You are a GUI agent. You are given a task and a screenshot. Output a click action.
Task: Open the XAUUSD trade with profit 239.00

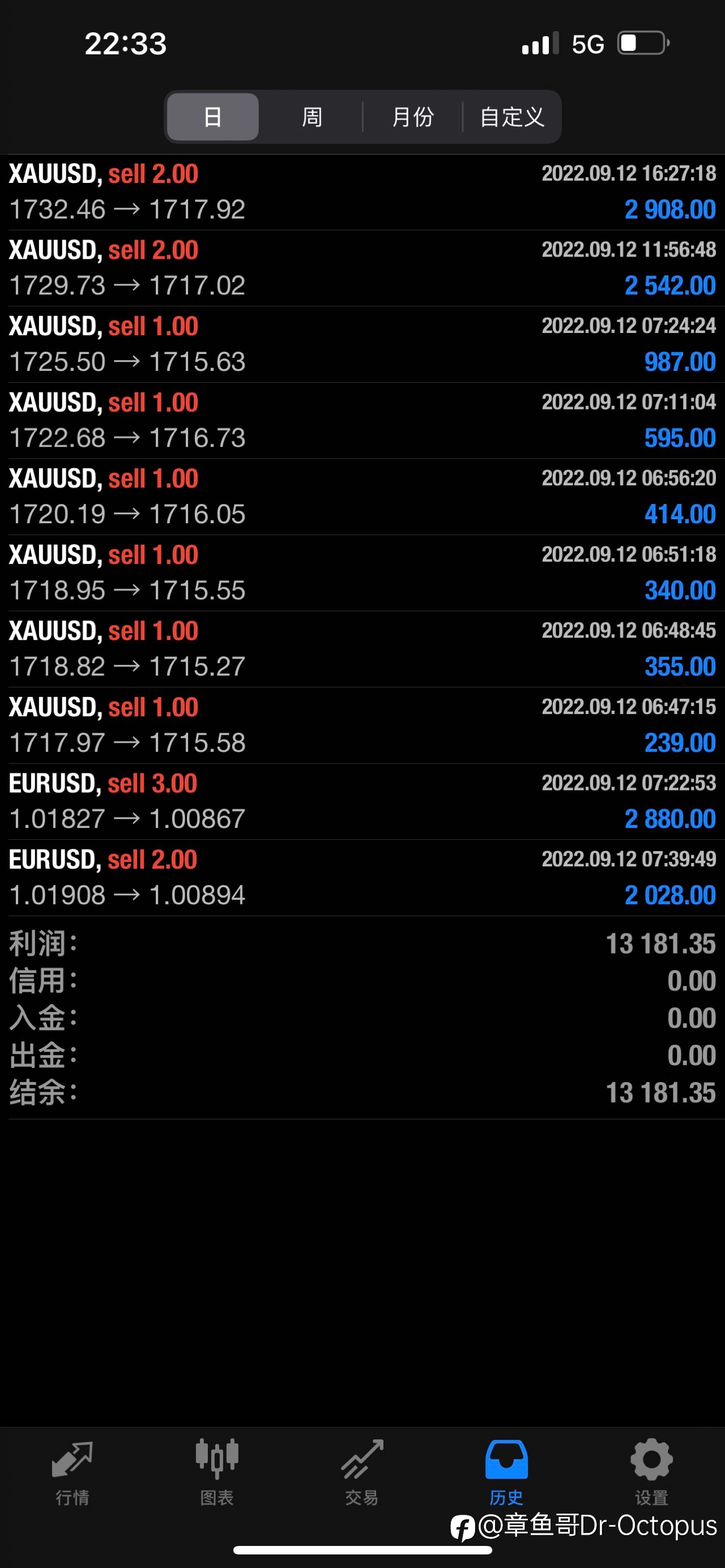click(362, 725)
